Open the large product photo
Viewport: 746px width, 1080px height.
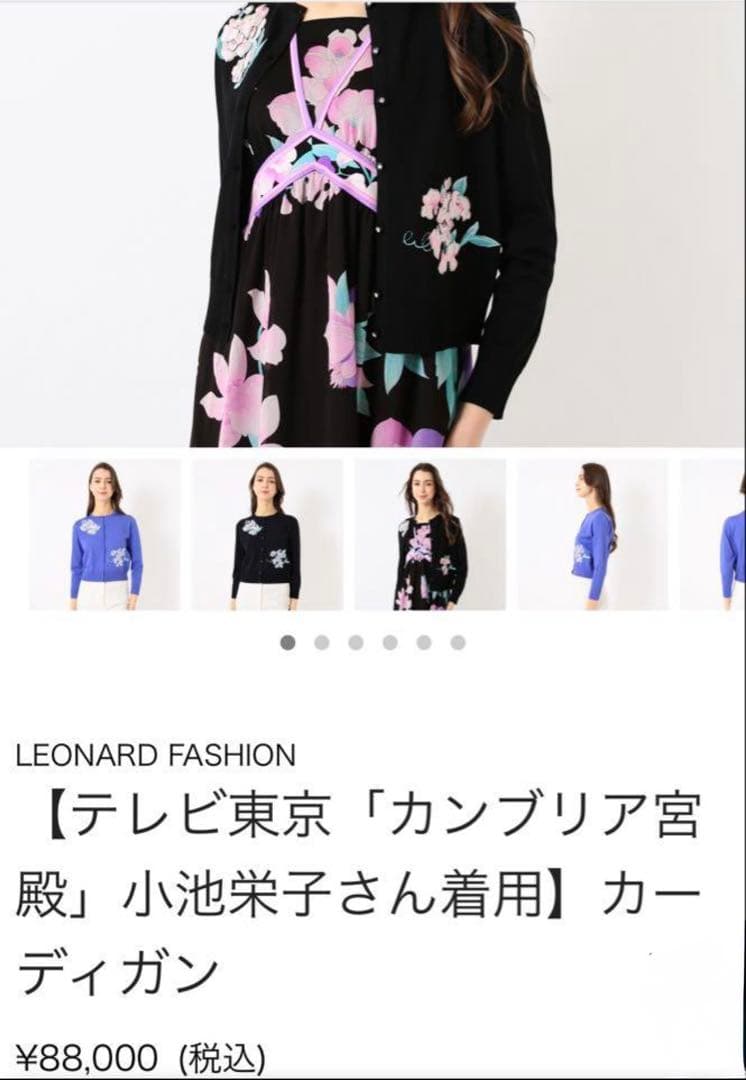tap(373, 222)
